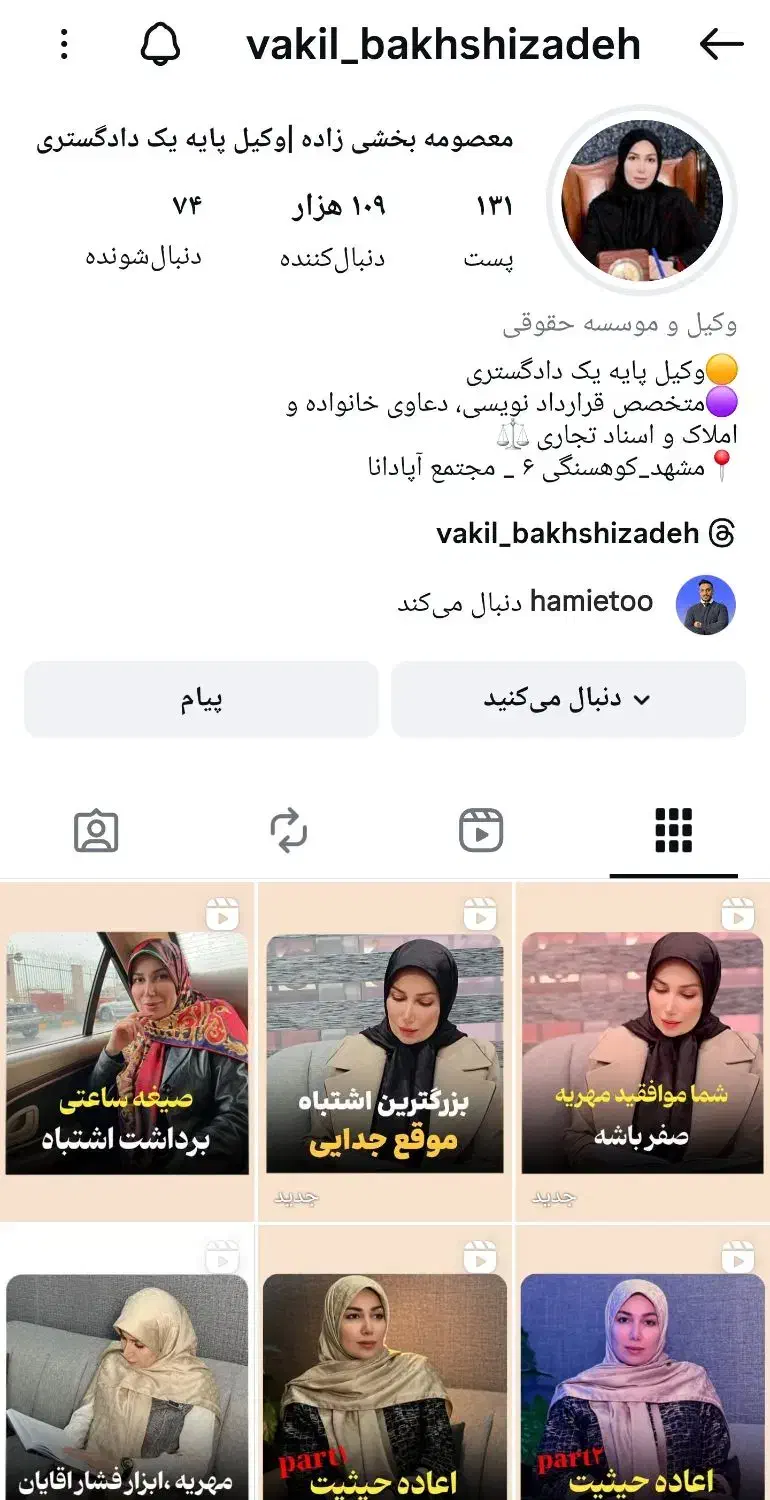Open the ۱۰۹ هزار followers list
Screen dimensions: 770x1500
point(338,230)
